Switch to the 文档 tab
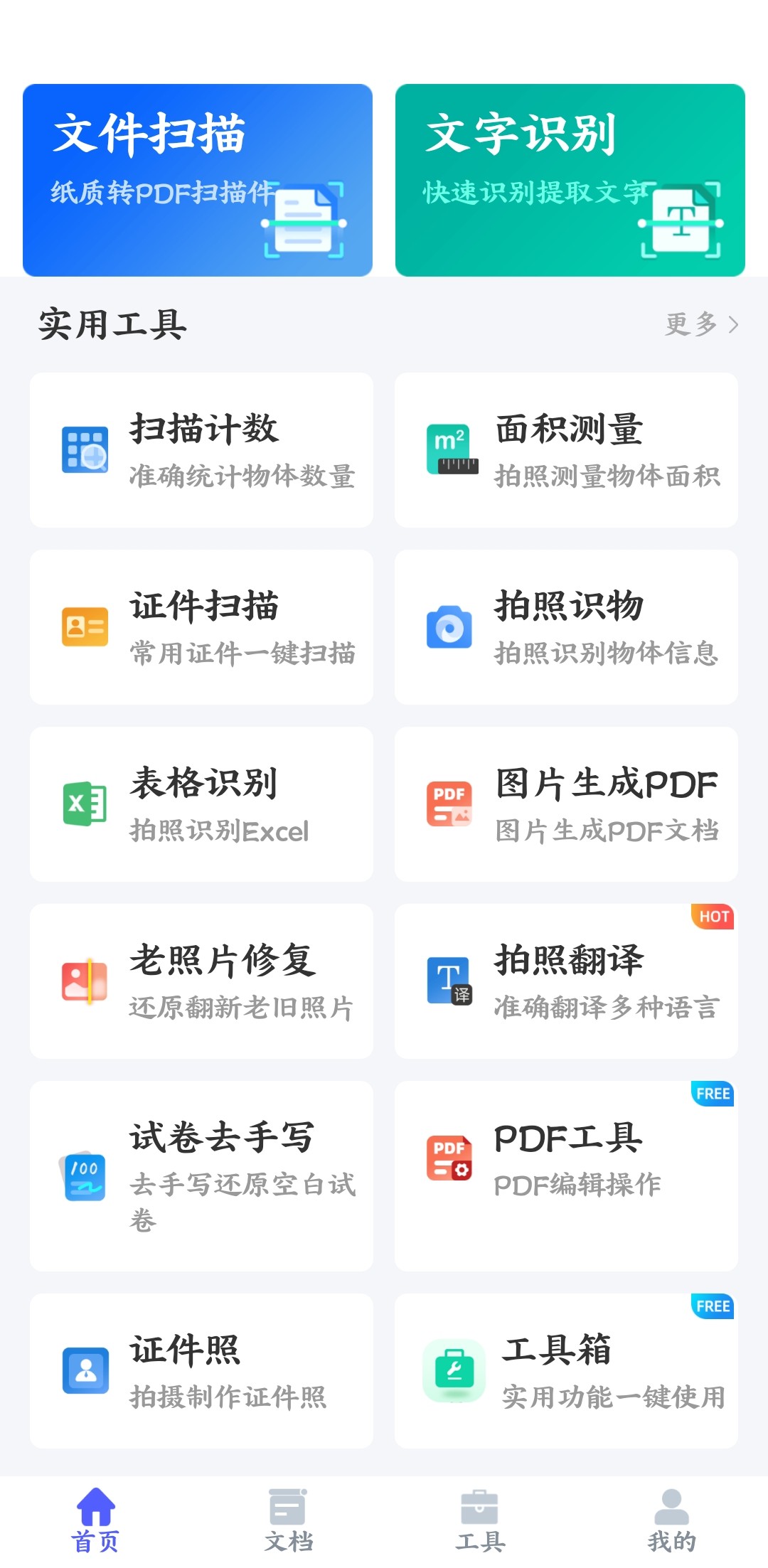This screenshot has height=1568, width=768. 288,1520
